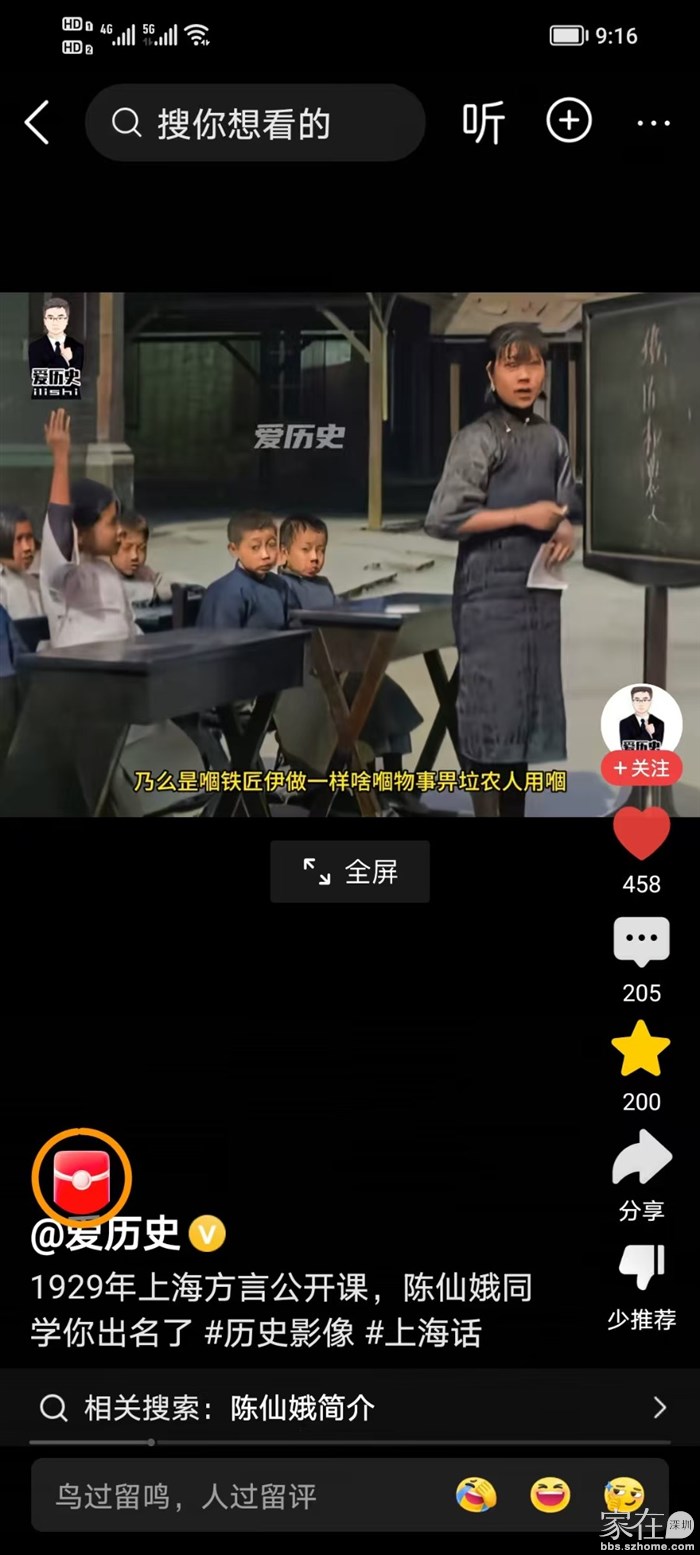Like this video with the heart
The image size is (700, 1555).
tap(641, 834)
